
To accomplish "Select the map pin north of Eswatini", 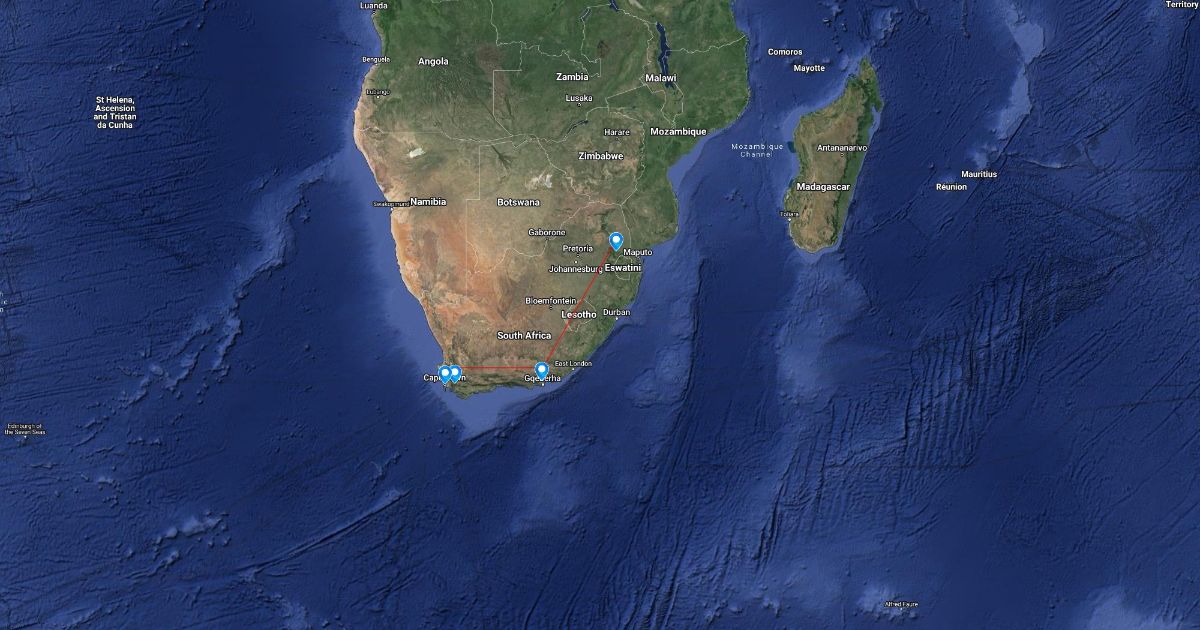I will coord(617,241).
